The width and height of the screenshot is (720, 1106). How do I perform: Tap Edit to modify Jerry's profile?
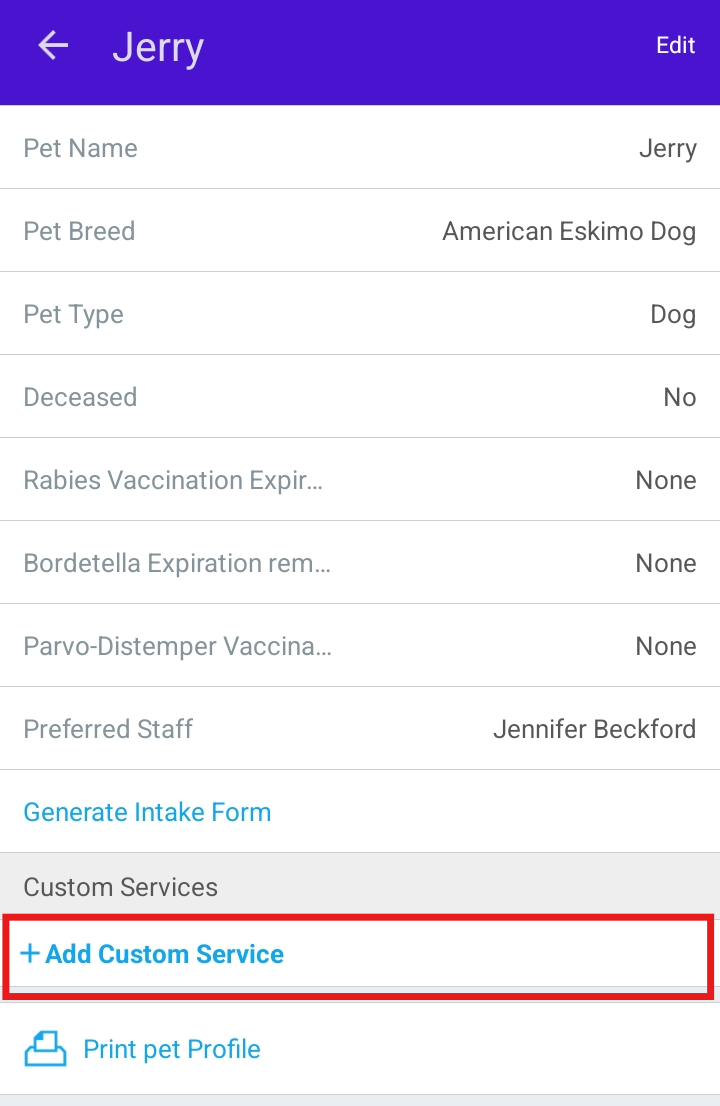pyautogui.click(x=675, y=46)
